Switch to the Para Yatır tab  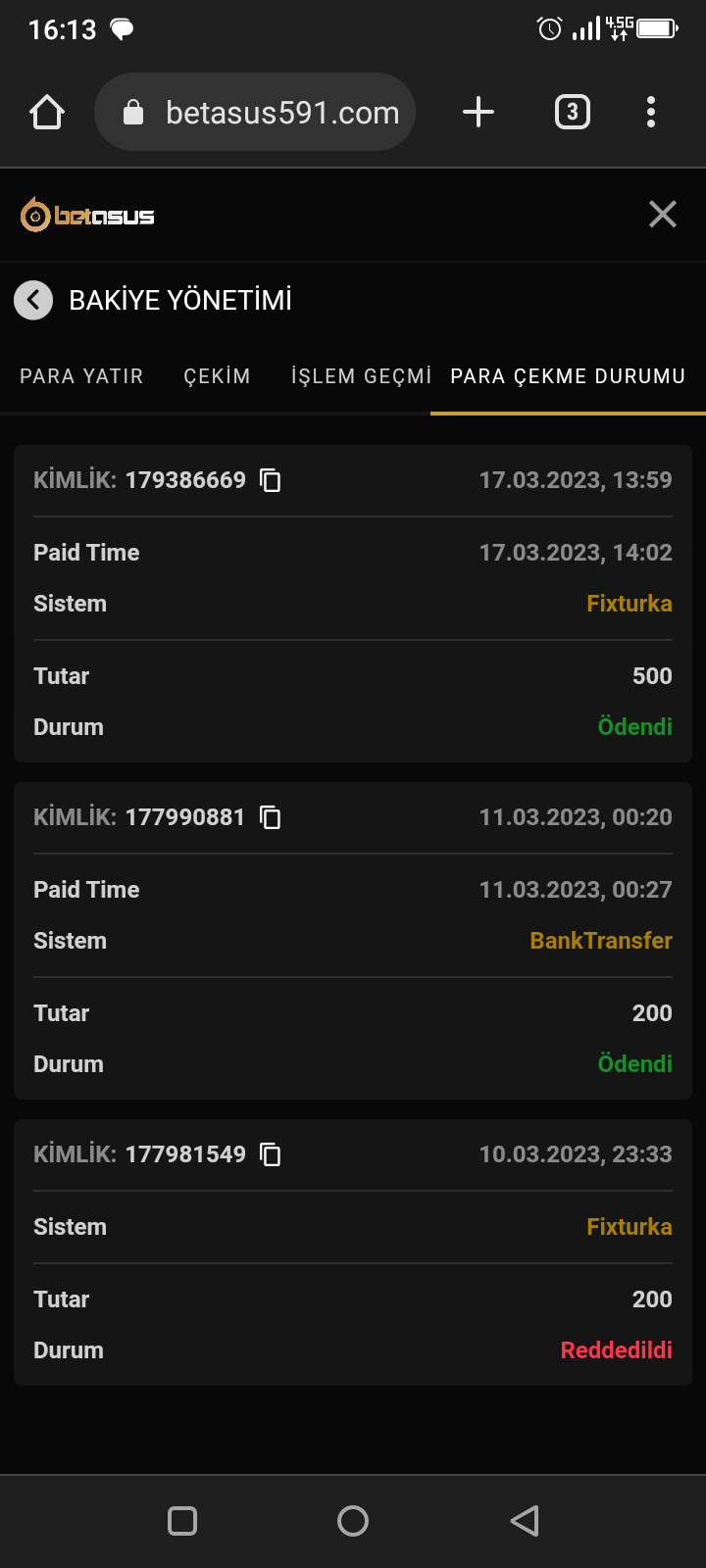point(81,376)
